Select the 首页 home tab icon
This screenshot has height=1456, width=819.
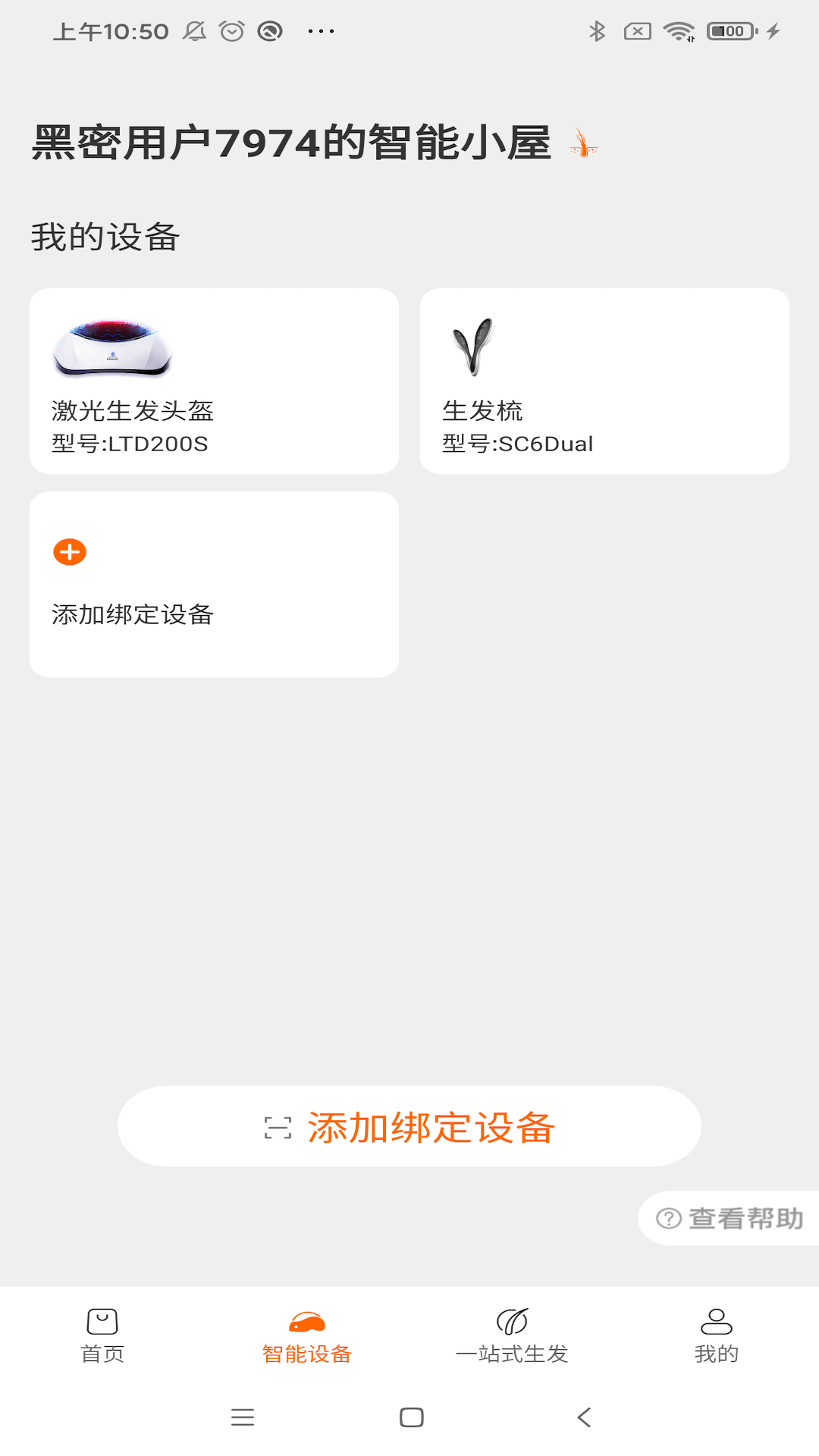(x=102, y=1321)
